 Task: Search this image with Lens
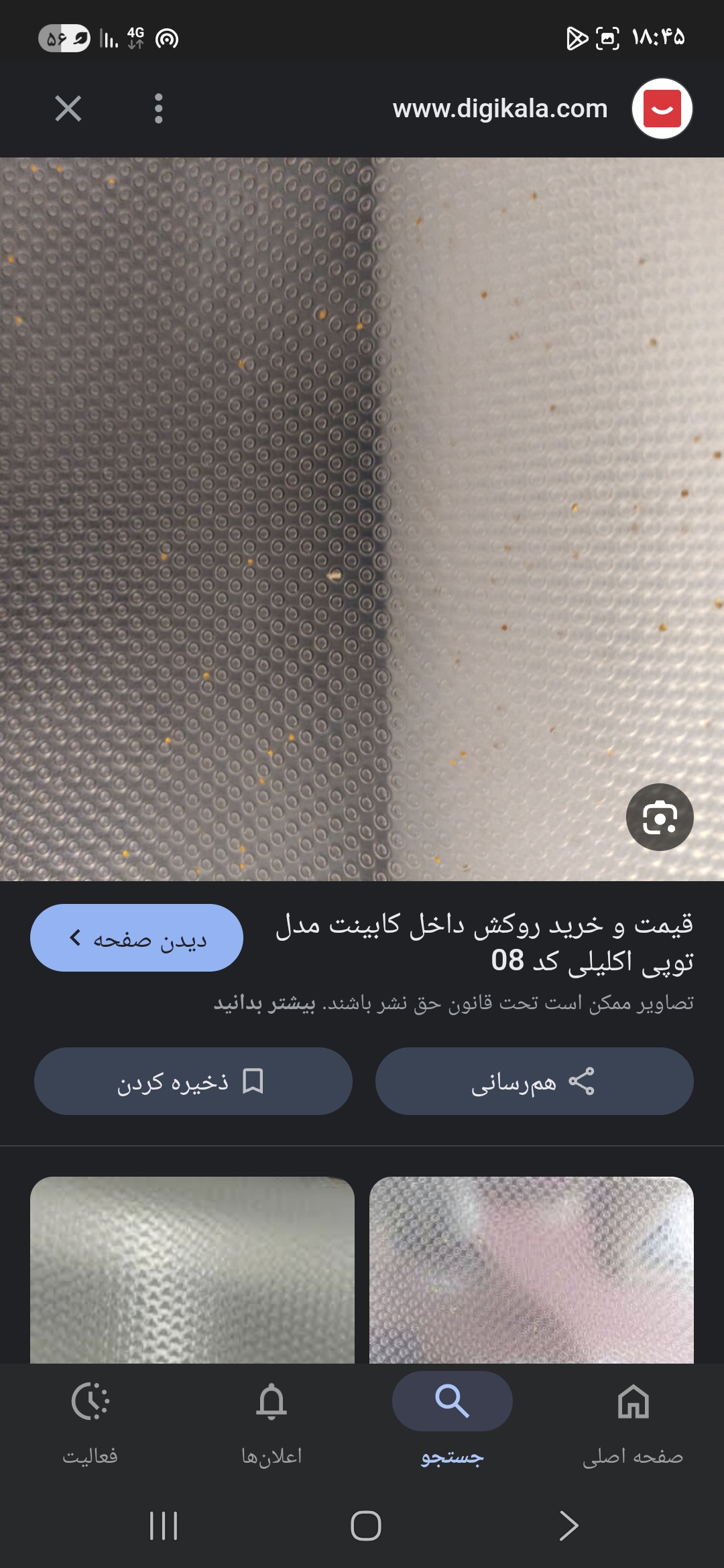point(660,817)
